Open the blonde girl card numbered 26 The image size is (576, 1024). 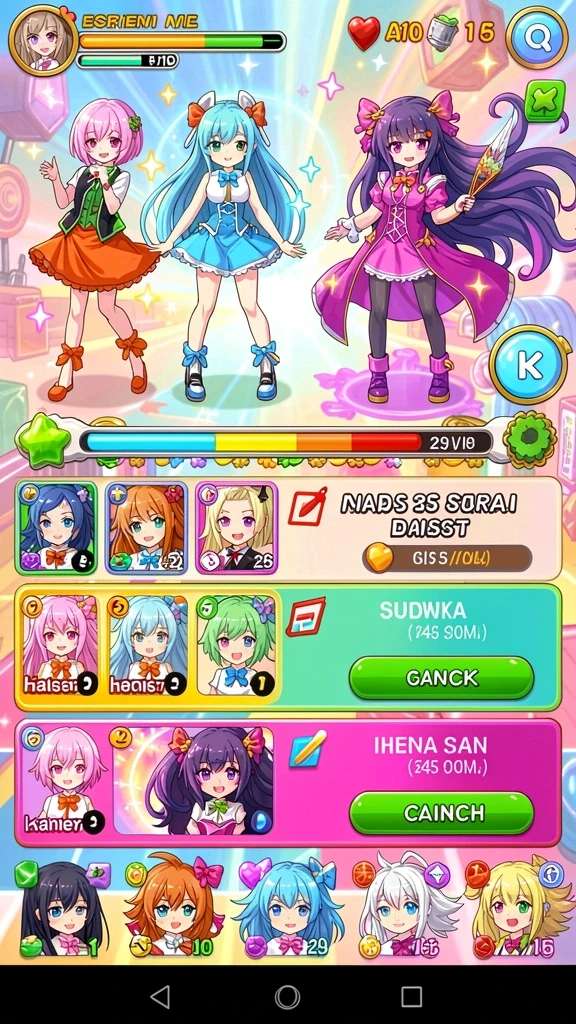coord(236,528)
